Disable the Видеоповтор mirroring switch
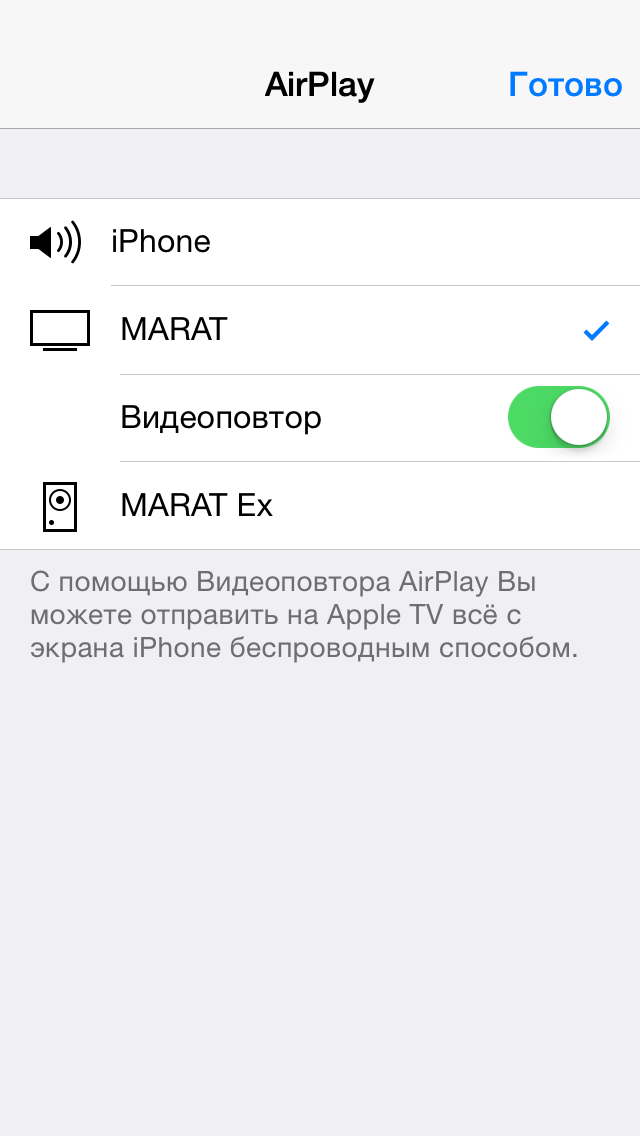Image resolution: width=640 pixels, height=1136 pixels. pyautogui.click(x=558, y=417)
